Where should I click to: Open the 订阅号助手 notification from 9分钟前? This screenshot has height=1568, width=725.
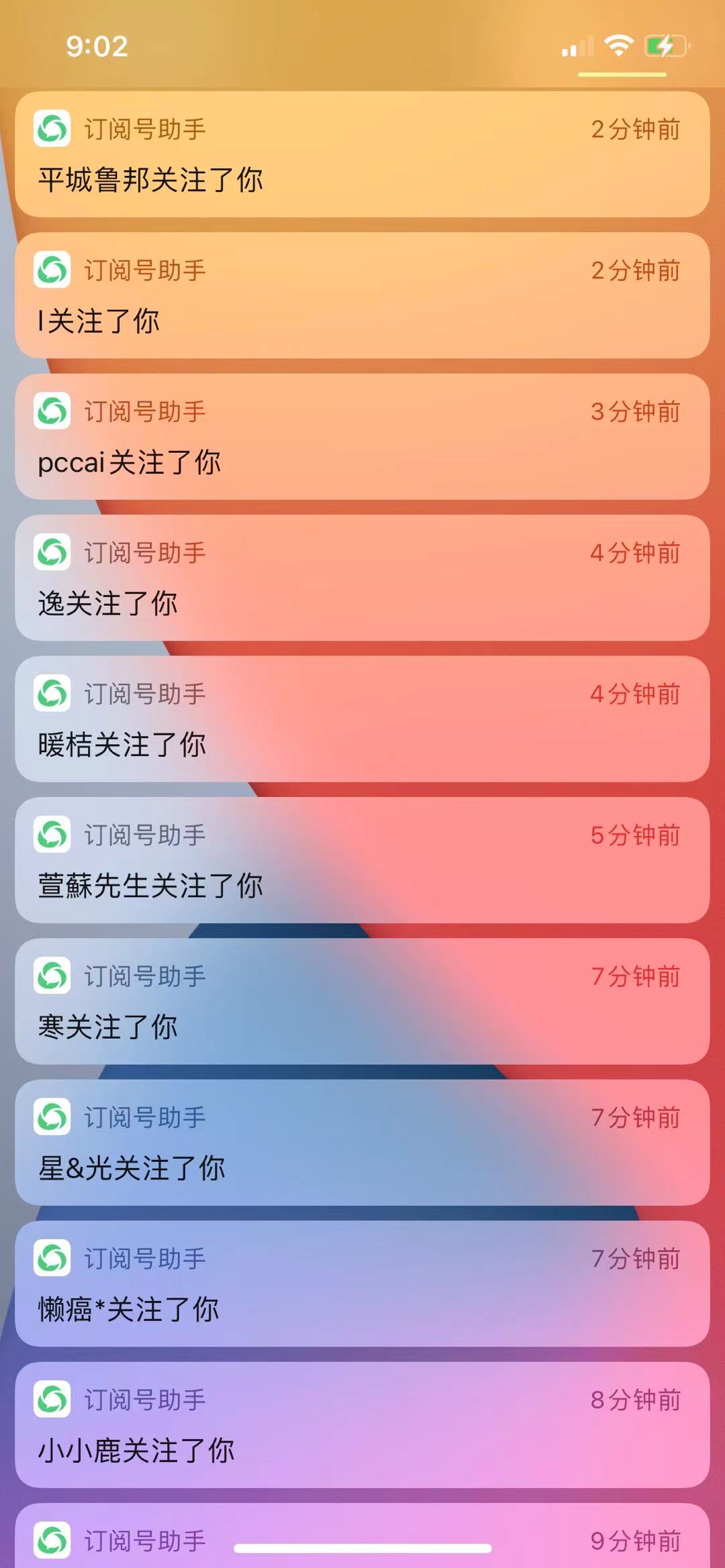tap(362, 1530)
